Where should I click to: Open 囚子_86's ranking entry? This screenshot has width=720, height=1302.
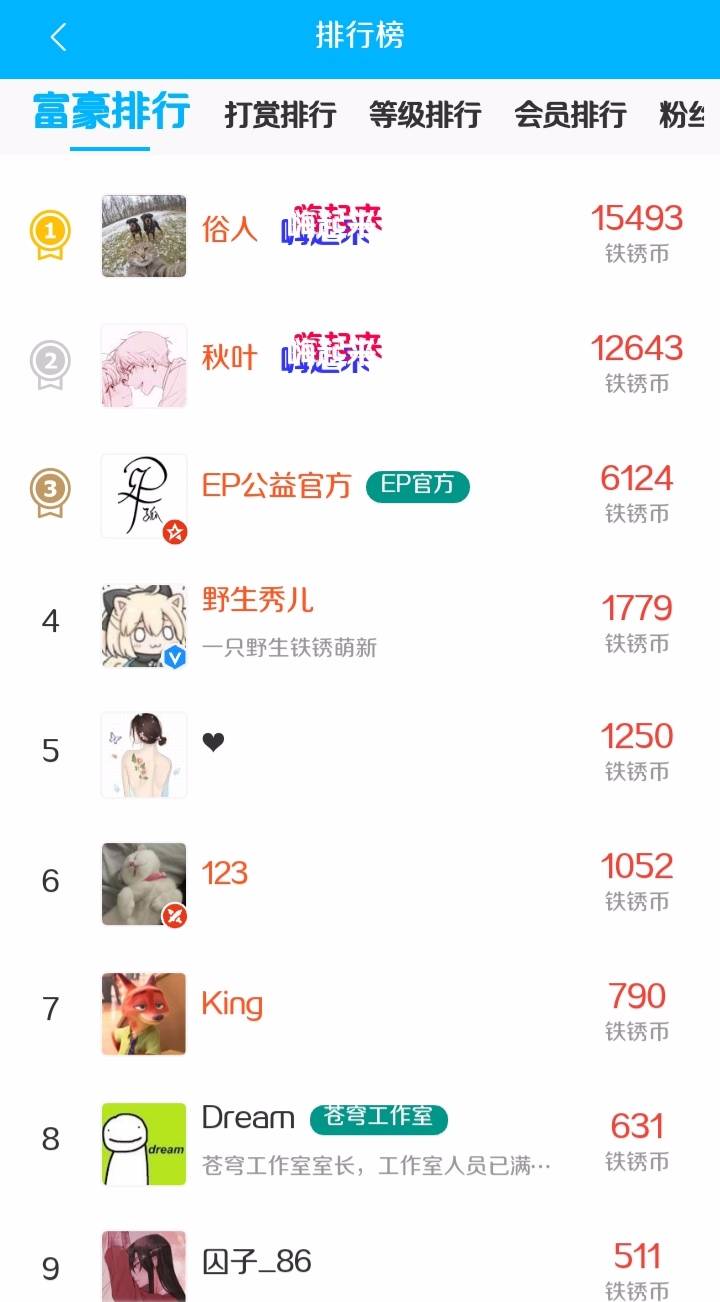[257, 1263]
